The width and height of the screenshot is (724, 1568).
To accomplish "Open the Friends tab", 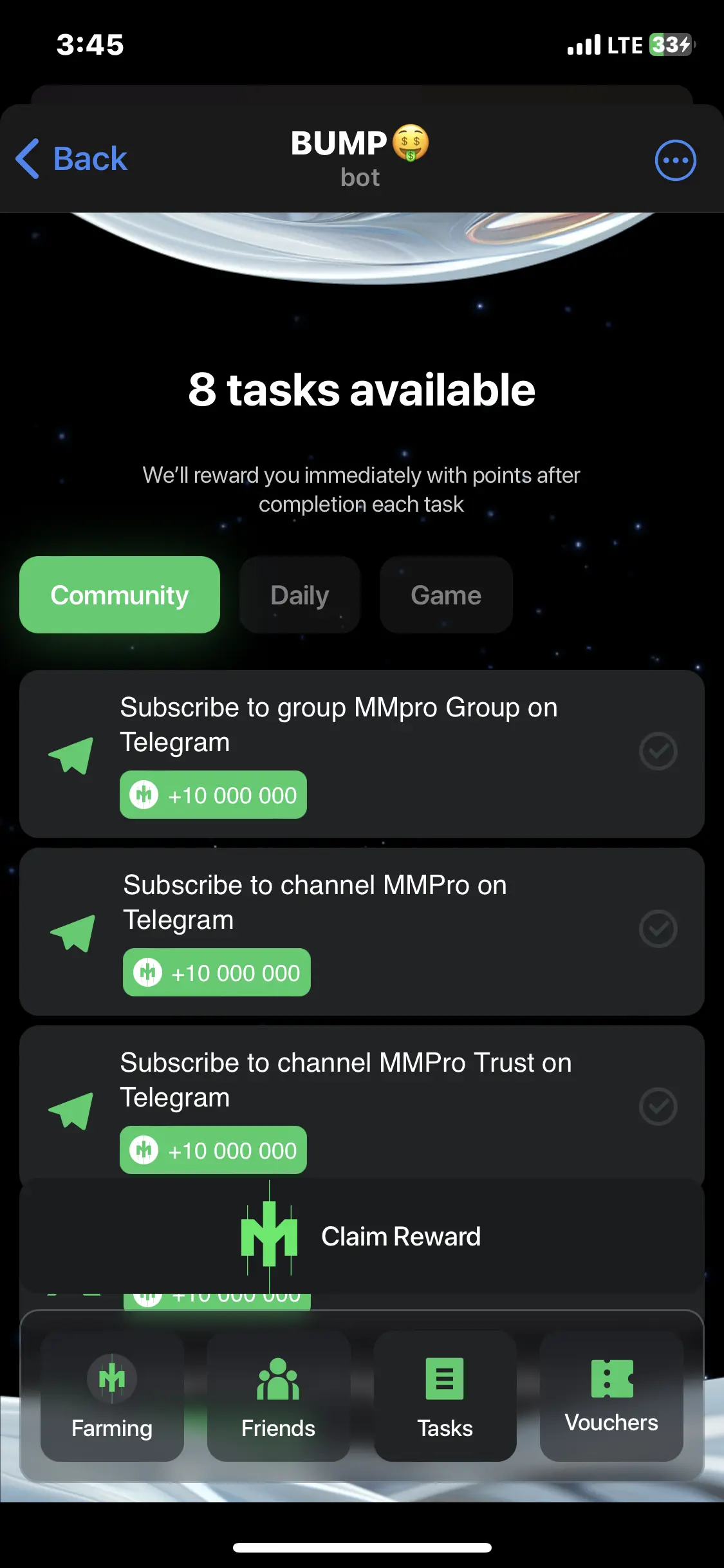I will coord(278,1395).
